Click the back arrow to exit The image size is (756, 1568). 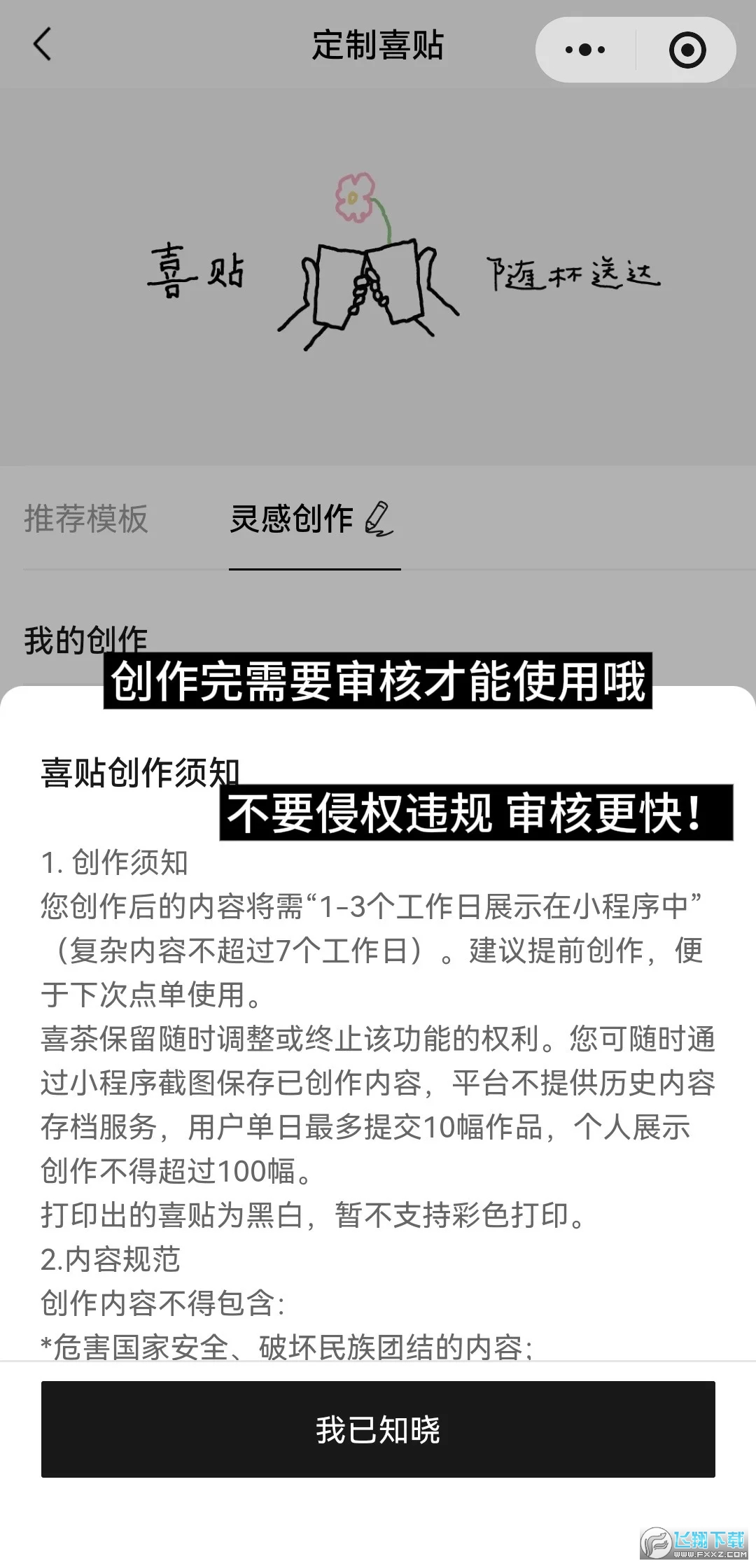click(43, 48)
